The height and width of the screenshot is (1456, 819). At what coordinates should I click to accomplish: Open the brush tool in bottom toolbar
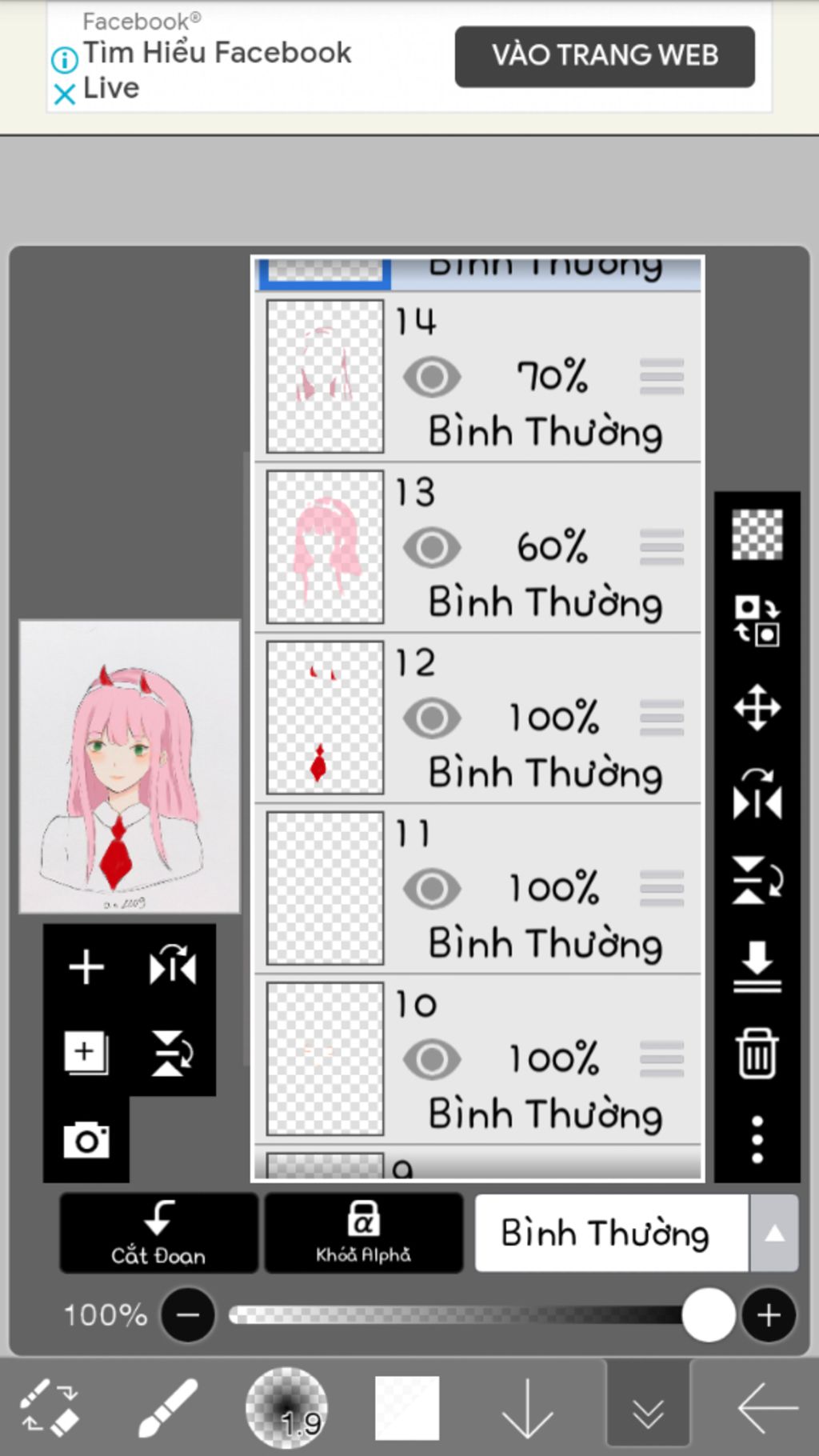tap(168, 1406)
